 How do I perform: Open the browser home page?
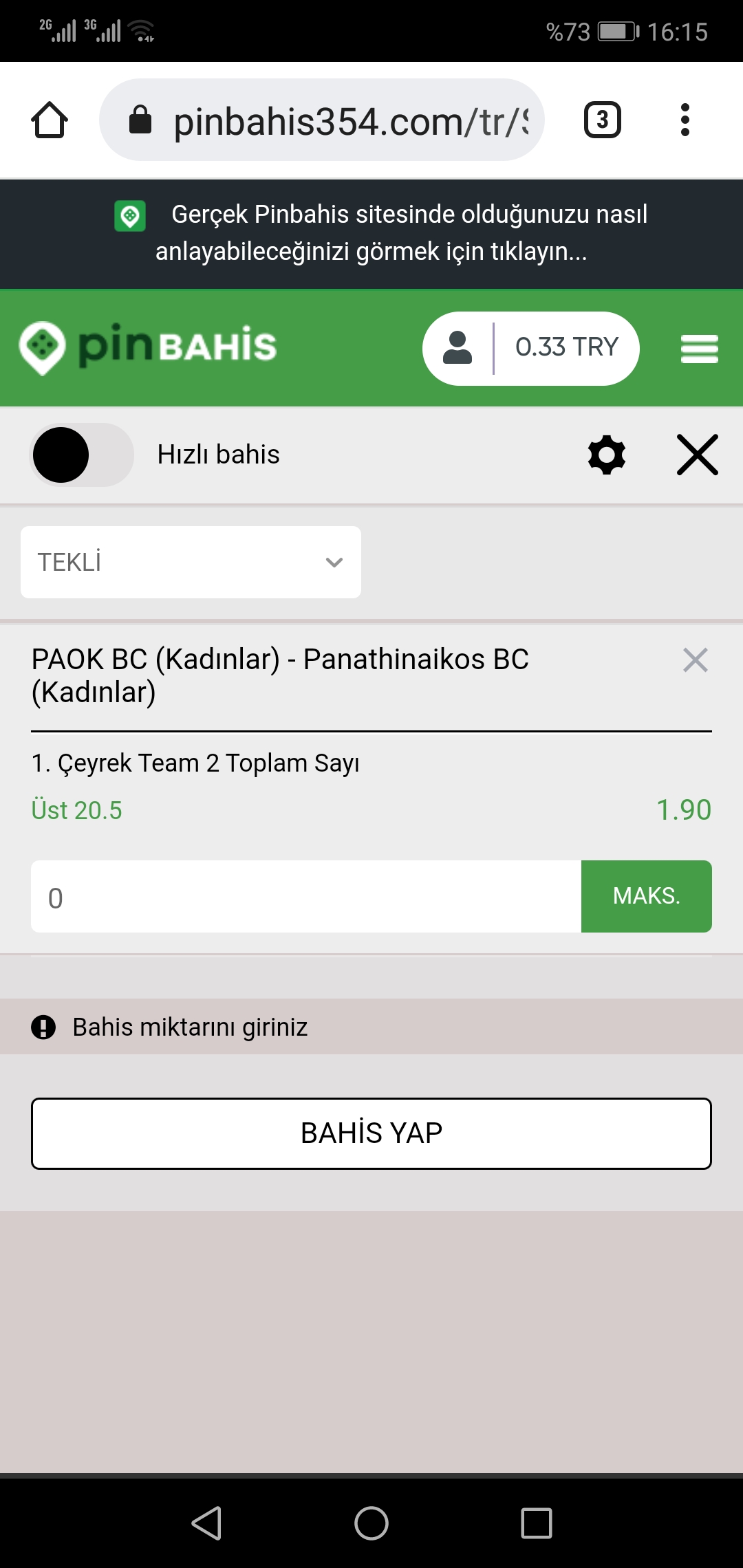50,120
